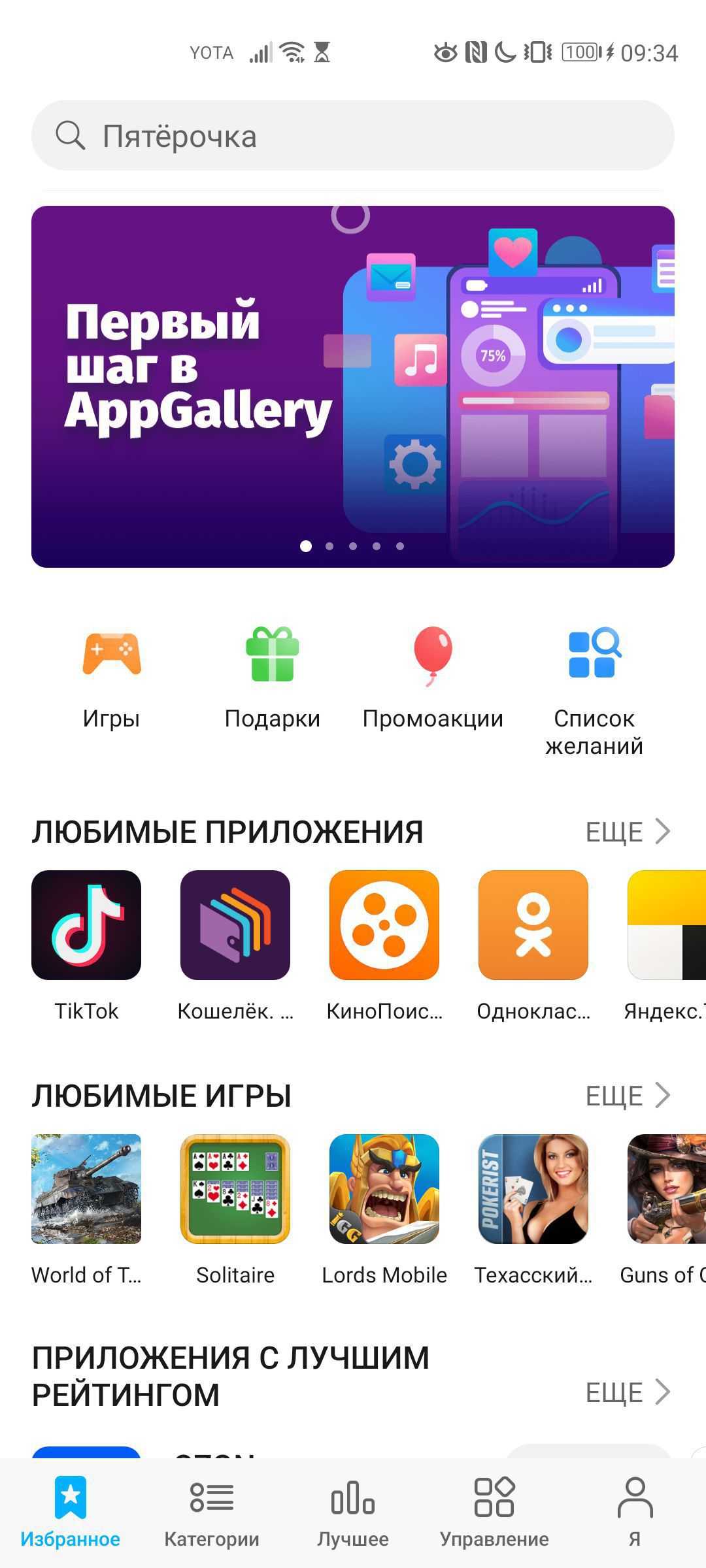Open the search field showing Пятёрочка
The width and height of the screenshot is (706, 1568).
[x=353, y=136]
